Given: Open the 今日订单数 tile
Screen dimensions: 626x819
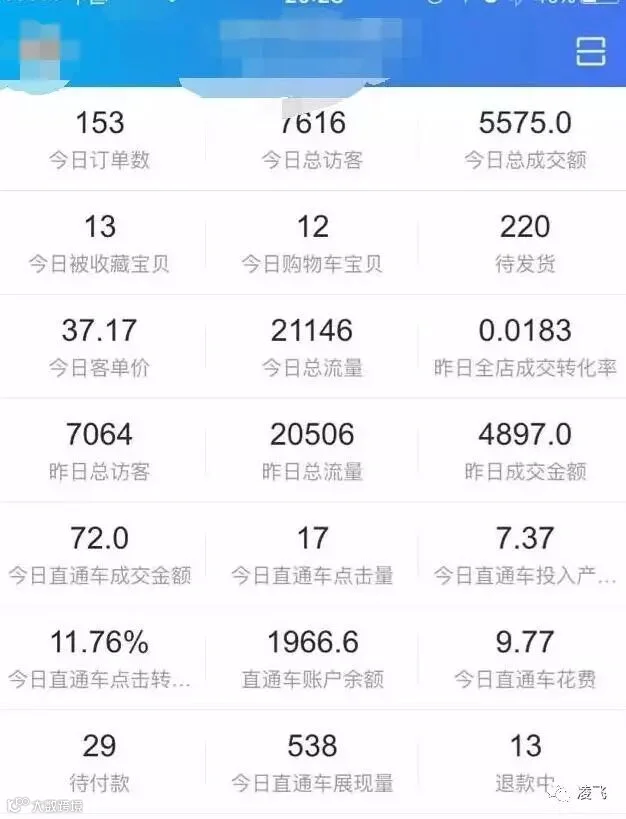Looking at the screenshot, I should point(100,139).
